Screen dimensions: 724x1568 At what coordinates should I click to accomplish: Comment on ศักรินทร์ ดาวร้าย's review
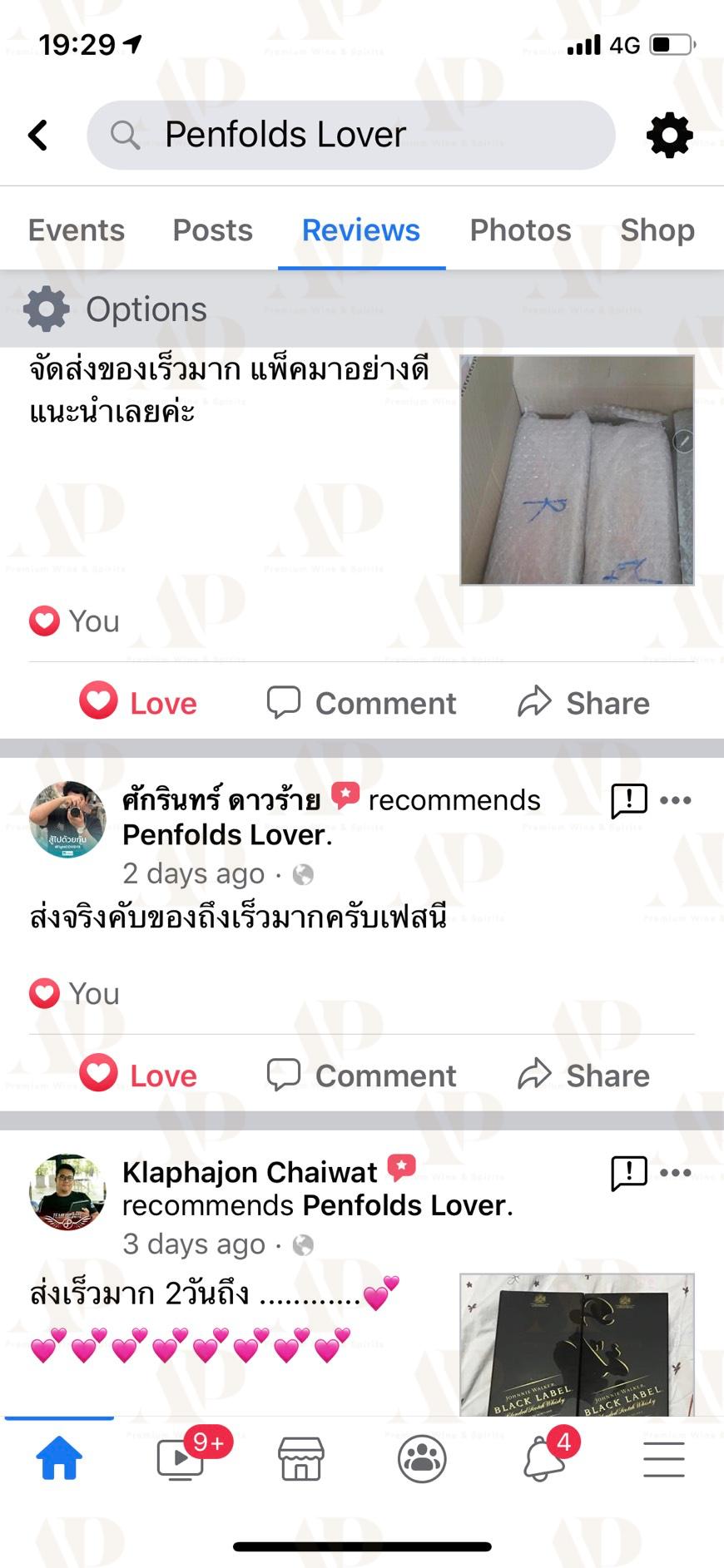[361, 1075]
